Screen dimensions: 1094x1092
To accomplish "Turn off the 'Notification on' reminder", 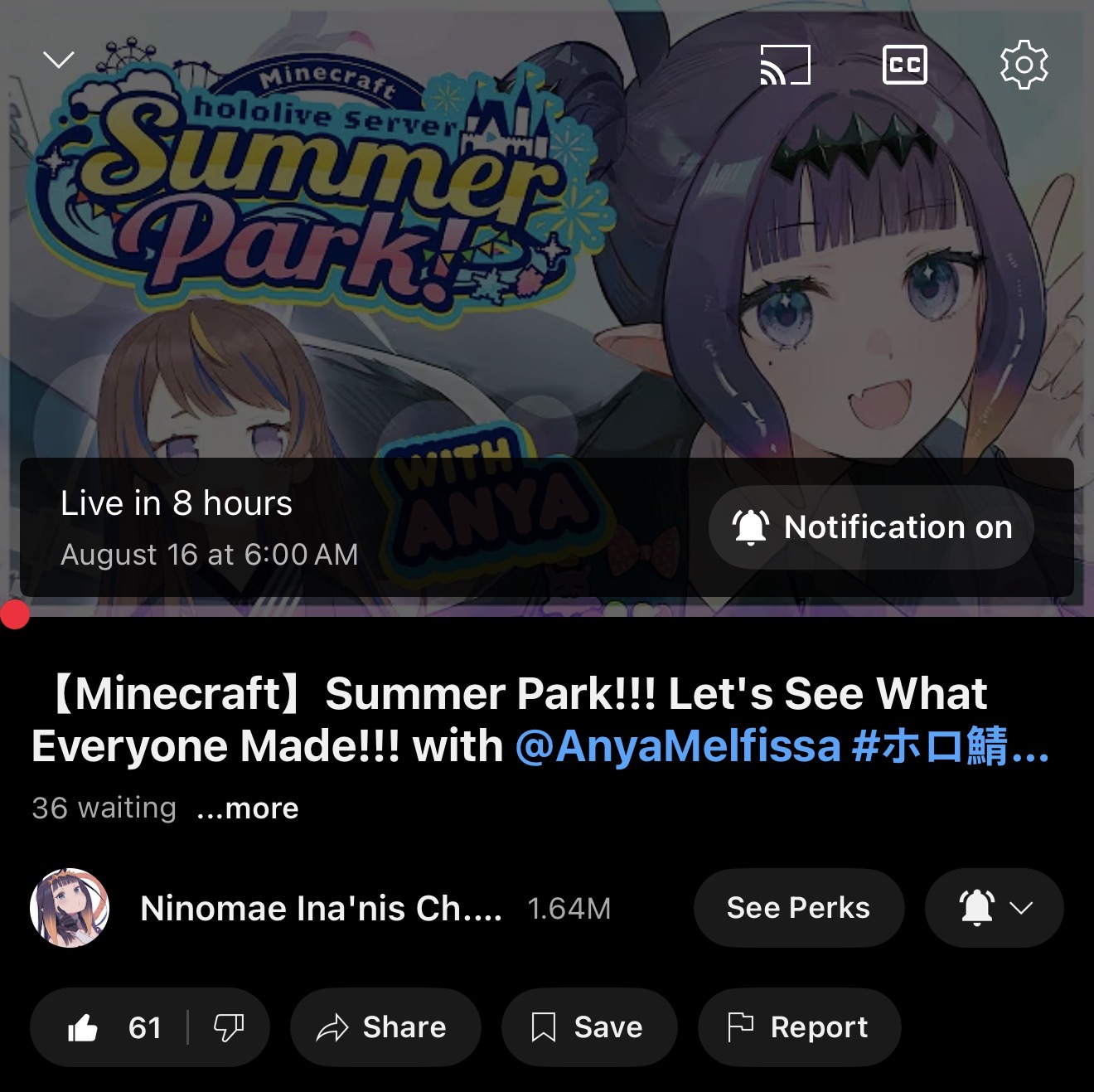I will pyautogui.click(x=871, y=527).
